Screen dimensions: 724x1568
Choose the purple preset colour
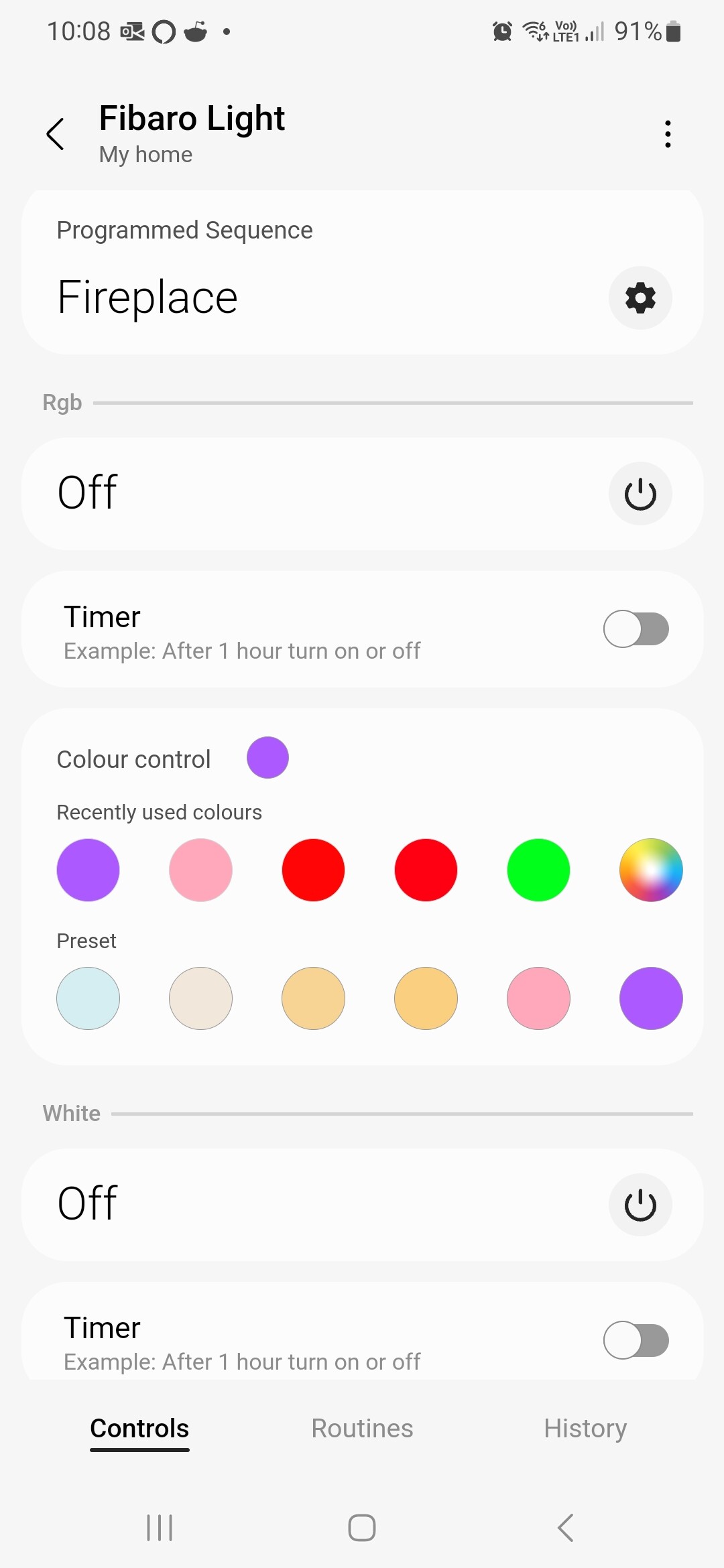tap(650, 998)
